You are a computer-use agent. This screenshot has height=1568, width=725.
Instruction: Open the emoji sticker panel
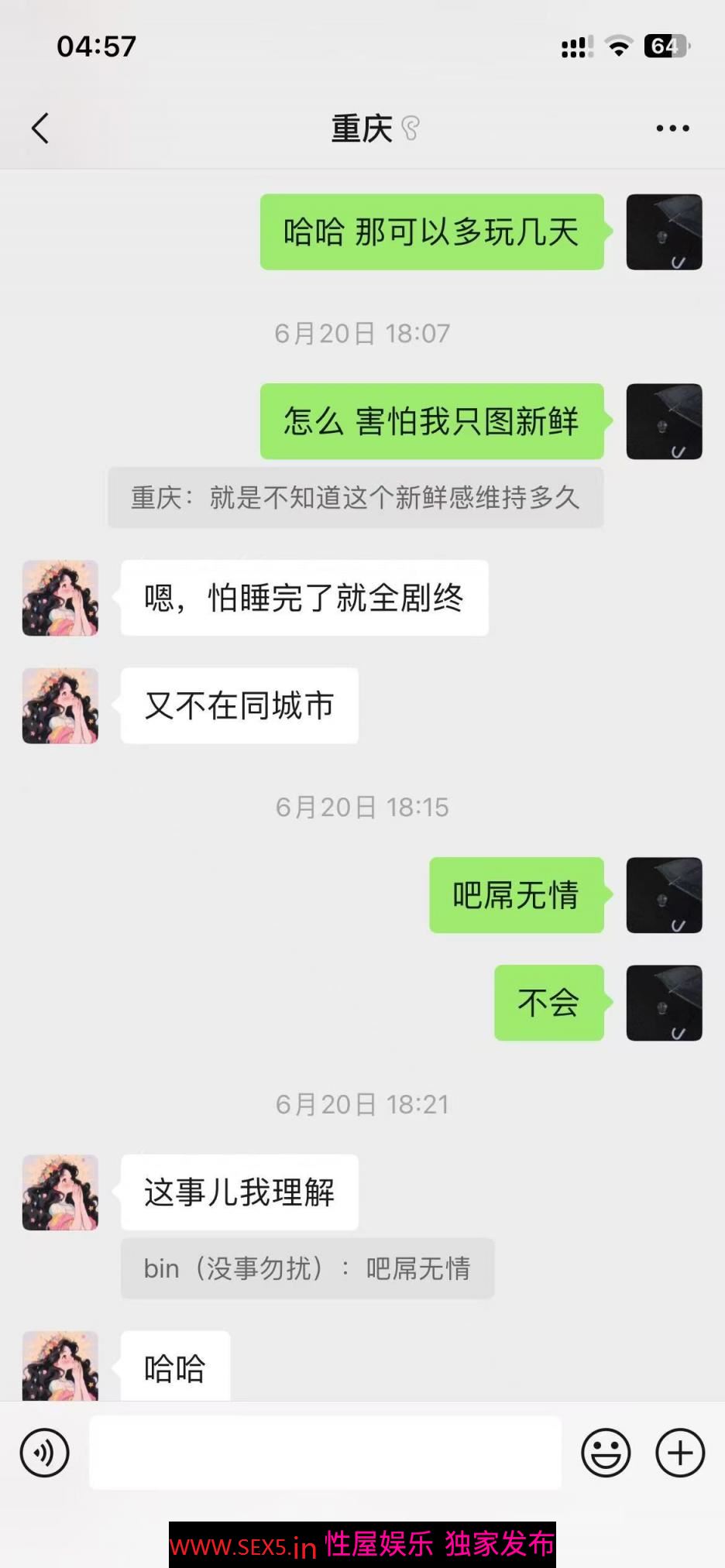click(x=606, y=1453)
